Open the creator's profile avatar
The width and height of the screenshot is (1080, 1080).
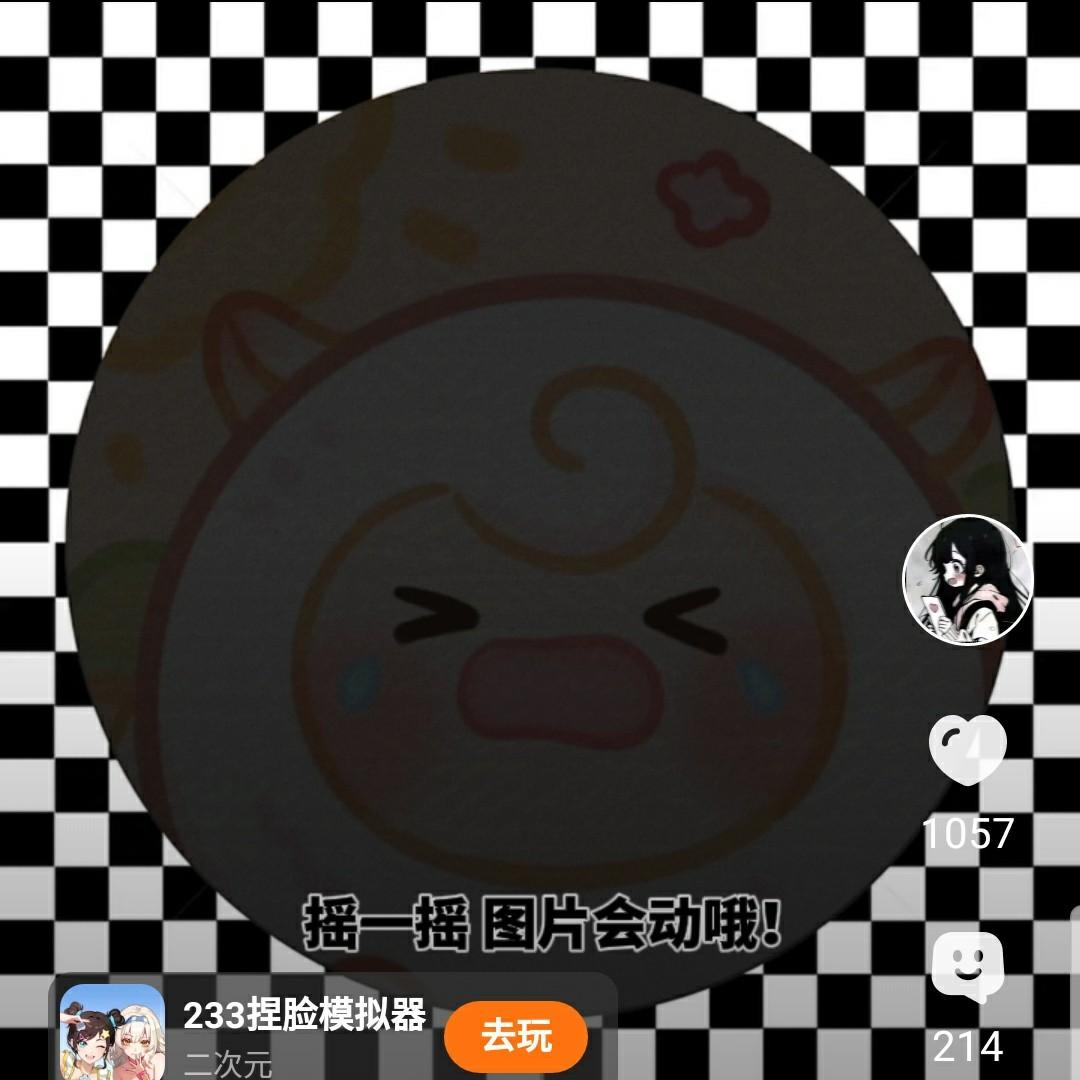967,579
